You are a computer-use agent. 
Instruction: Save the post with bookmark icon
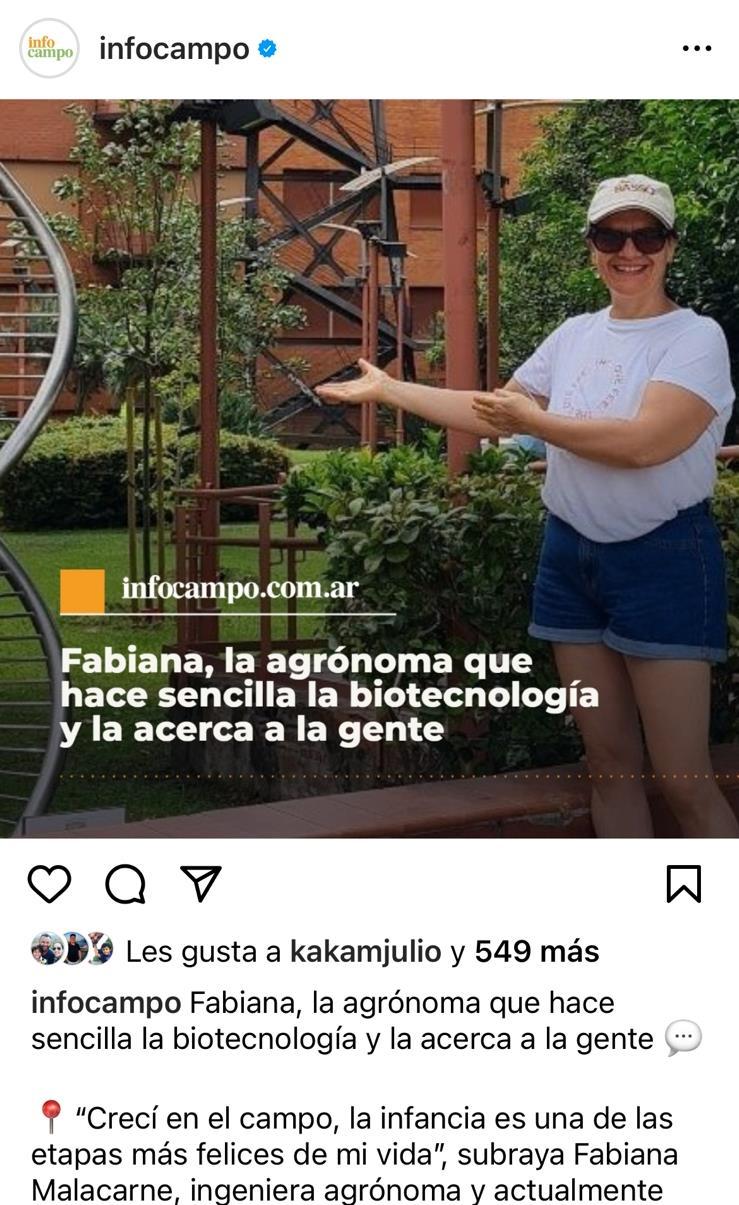click(684, 884)
